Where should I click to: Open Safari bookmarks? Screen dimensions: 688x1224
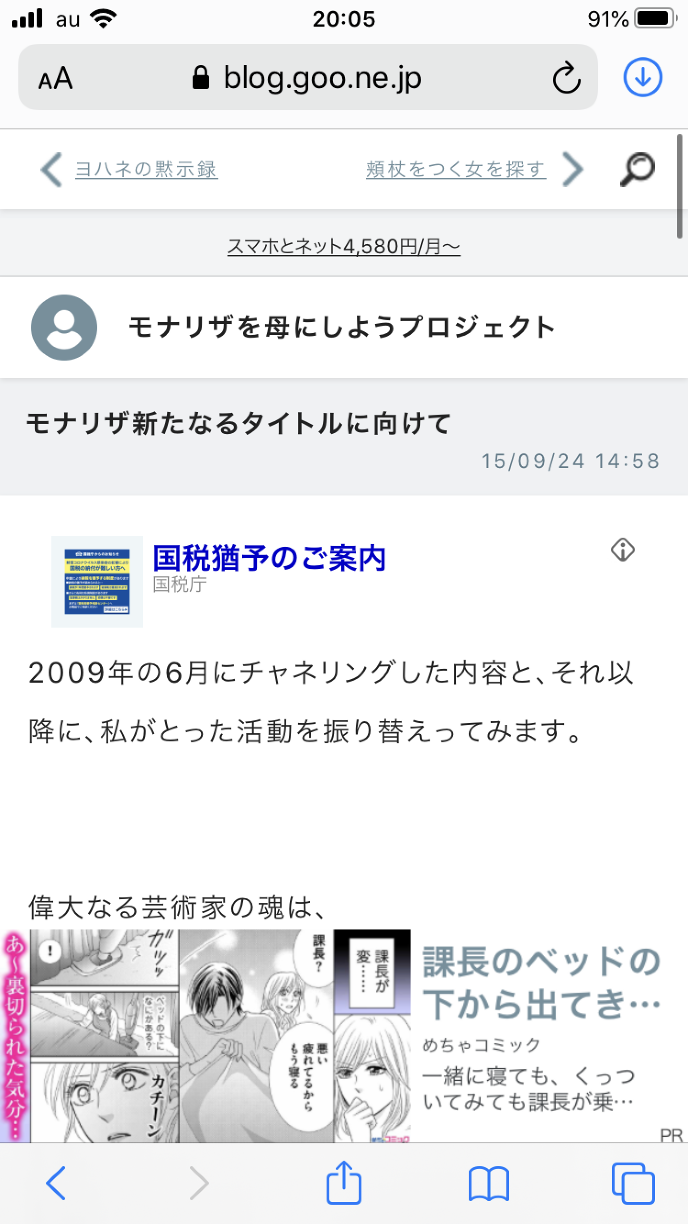click(489, 1184)
